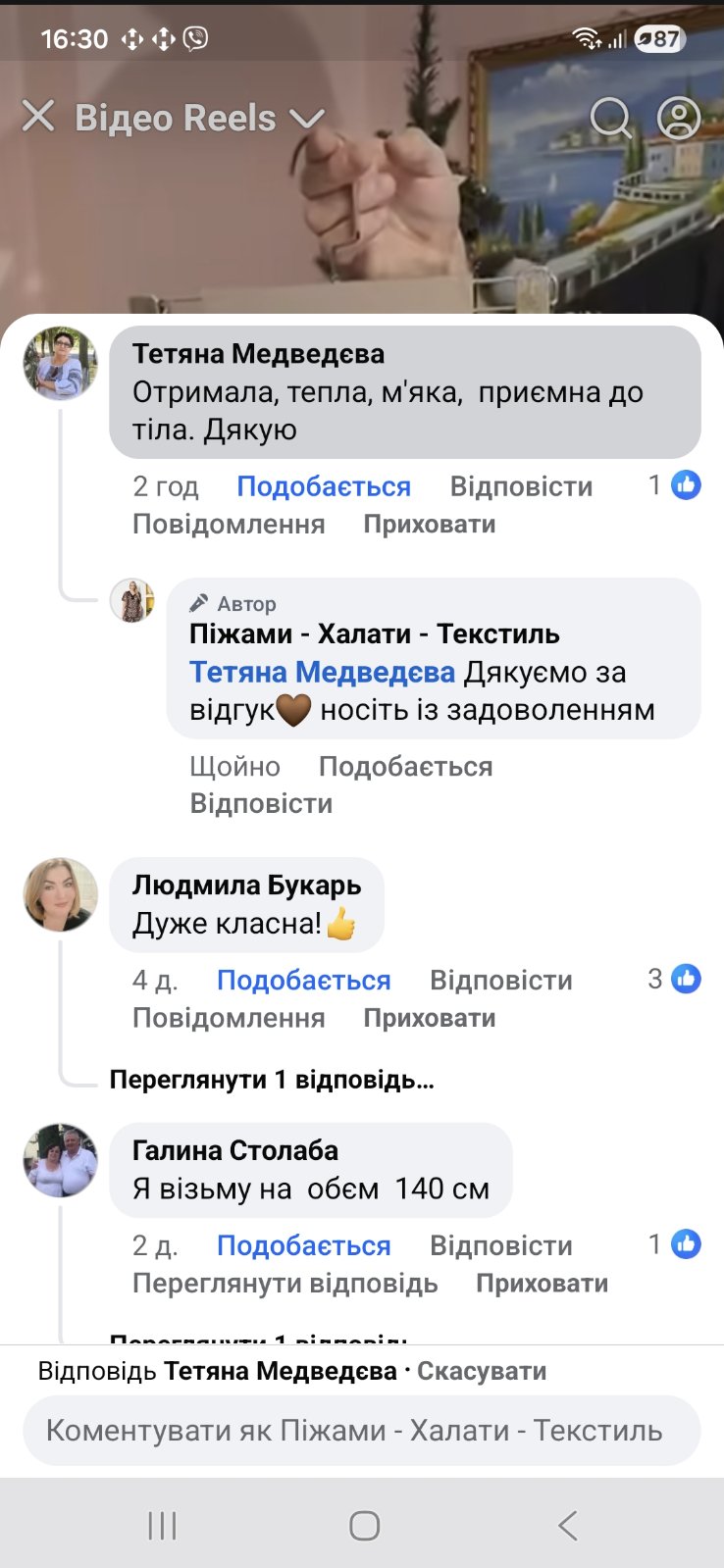Like Тетяна Медведєва's comment
The width and height of the screenshot is (724, 1568).
[x=324, y=486]
